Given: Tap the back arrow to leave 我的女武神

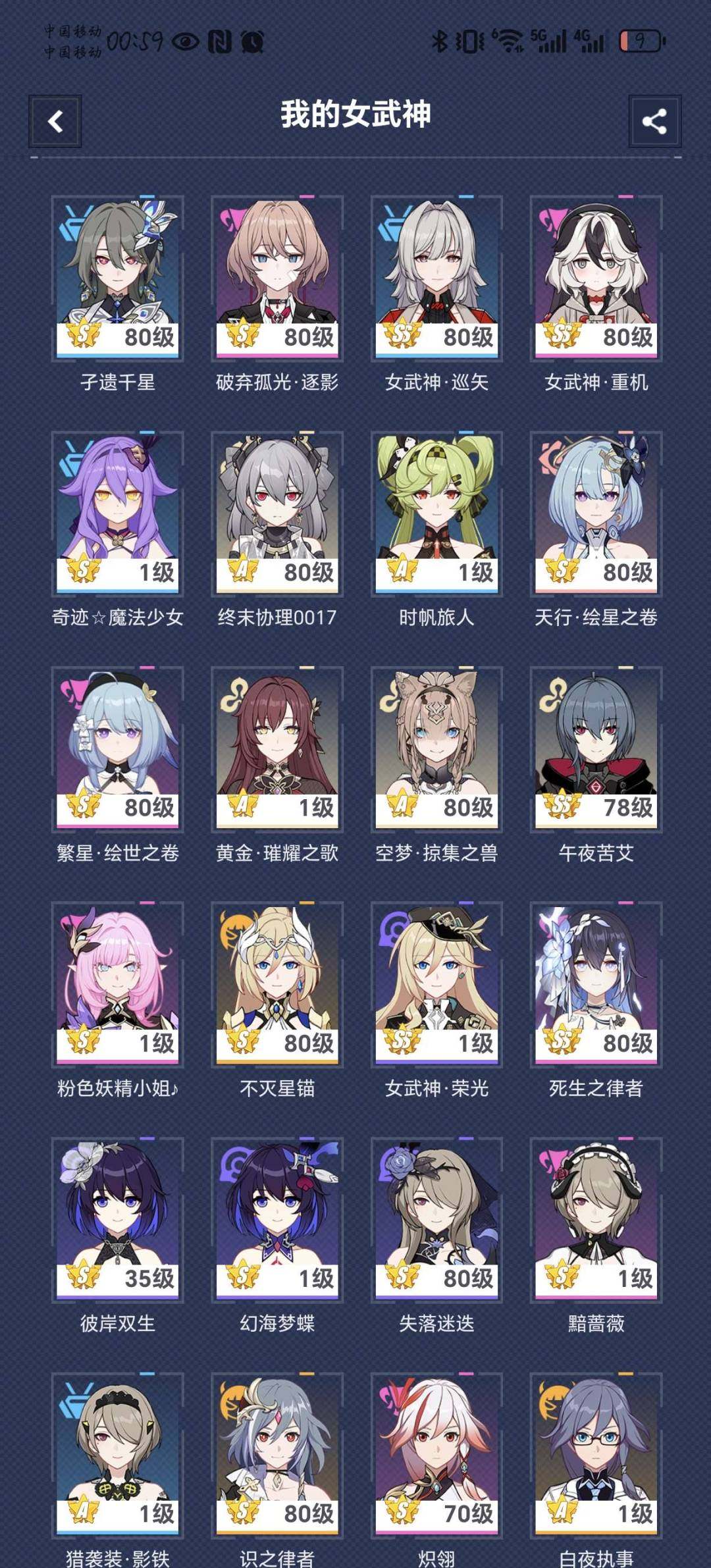Looking at the screenshot, I should click(x=55, y=122).
